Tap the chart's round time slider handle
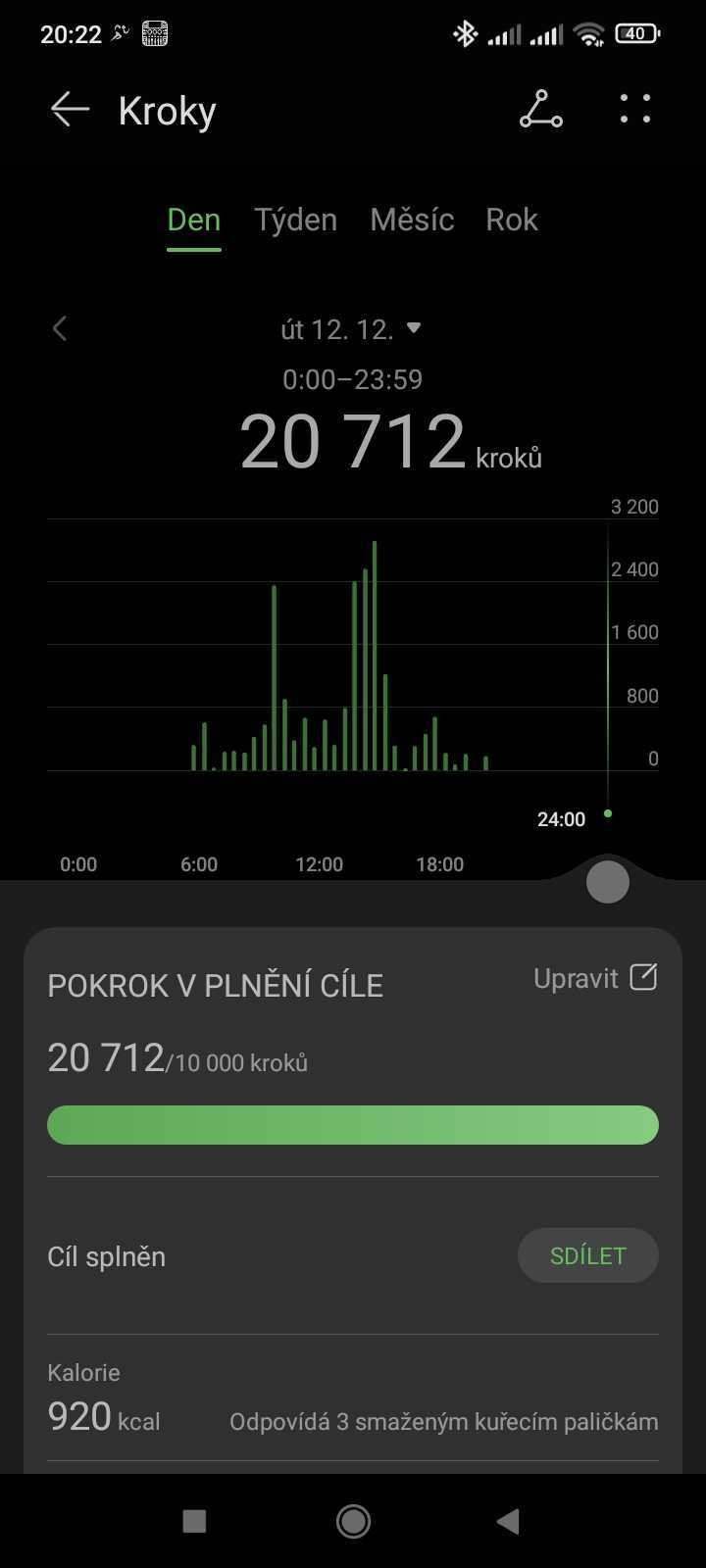The width and height of the screenshot is (706, 1568). click(x=607, y=882)
